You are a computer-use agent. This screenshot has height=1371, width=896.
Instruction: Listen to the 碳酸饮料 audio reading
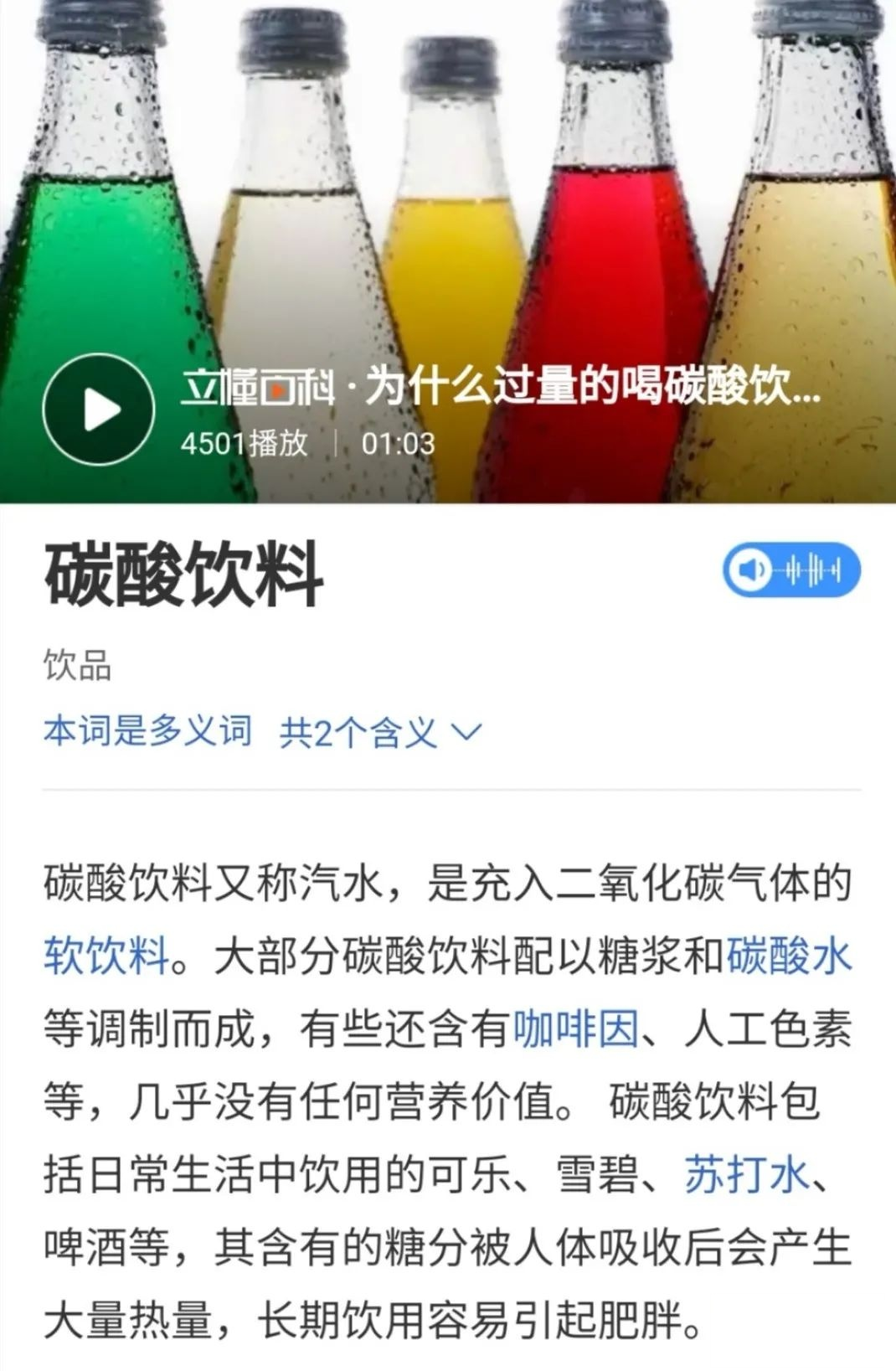[x=791, y=570]
